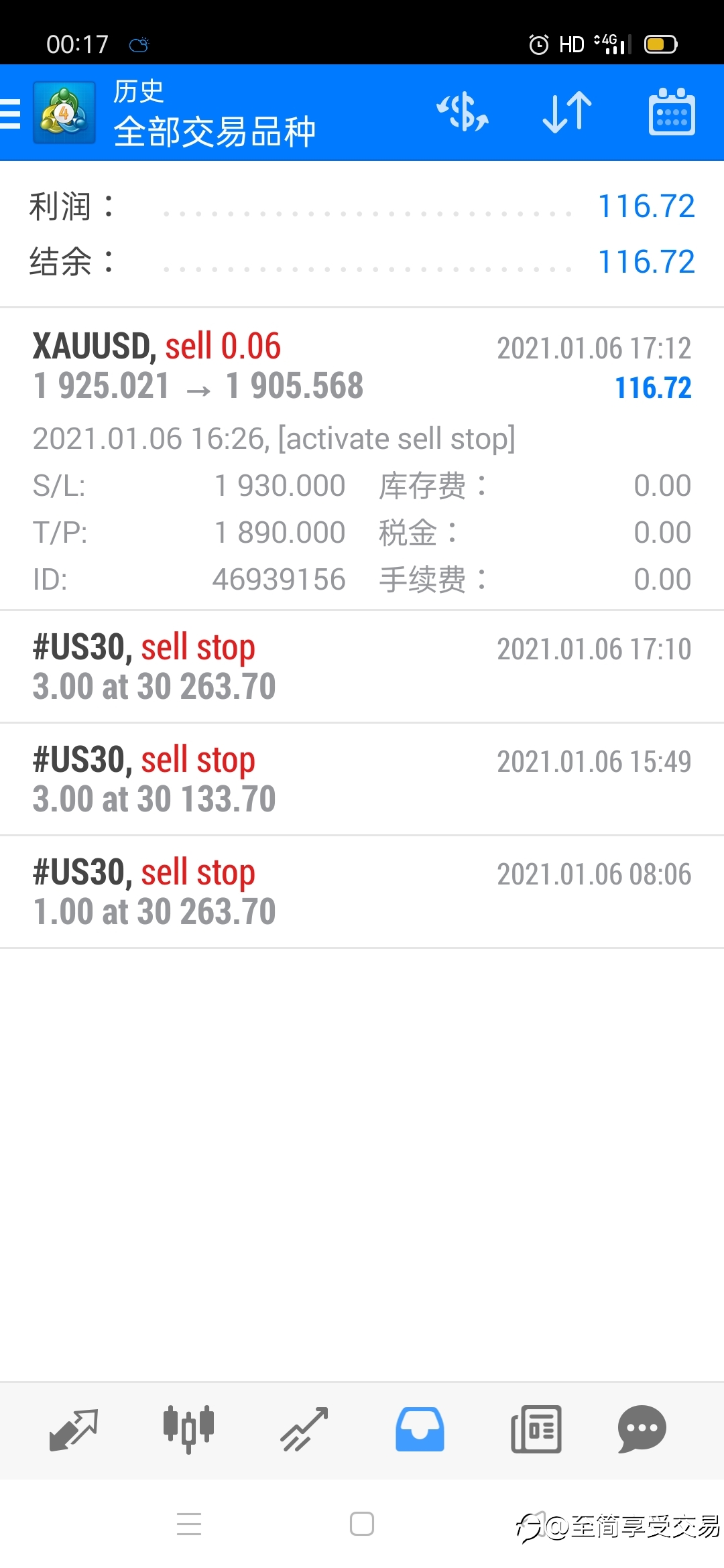Open the system recent apps menu
724x1568 pixels.
[x=189, y=1524]
